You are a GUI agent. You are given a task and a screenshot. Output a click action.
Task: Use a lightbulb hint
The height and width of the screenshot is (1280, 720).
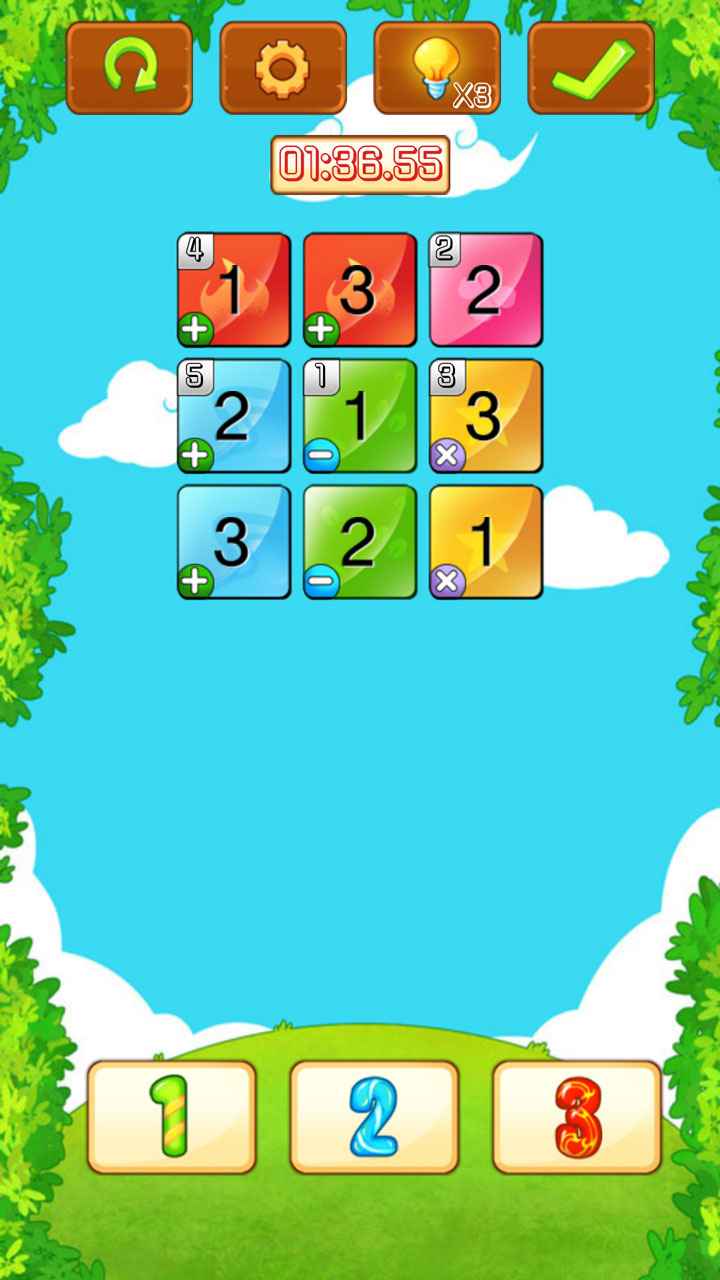coord(437,68)
